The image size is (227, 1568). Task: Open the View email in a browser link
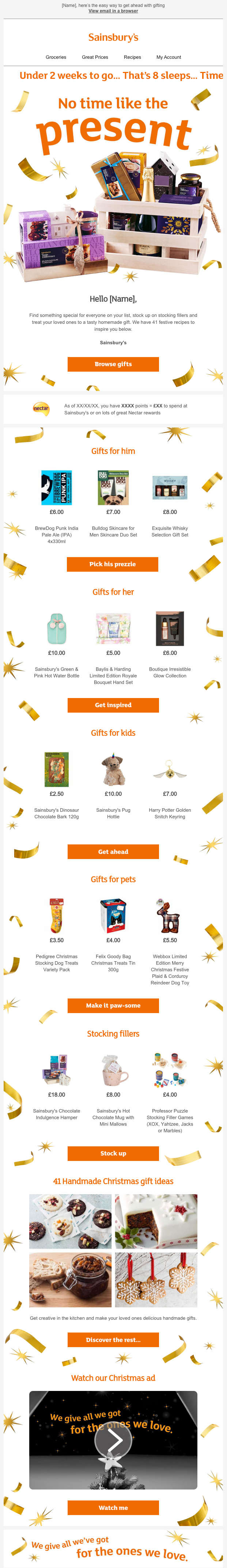click(113, 11)
